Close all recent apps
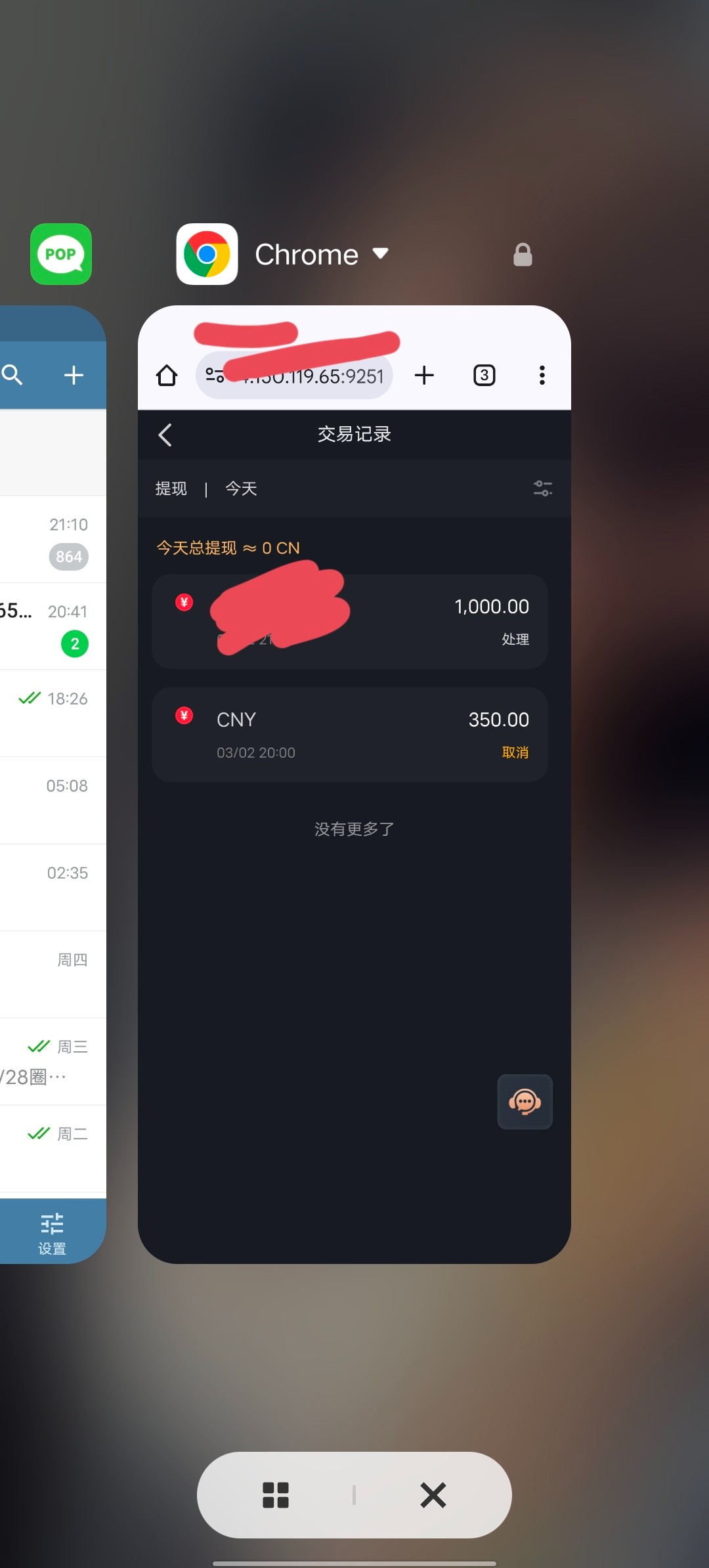709x1568 pixels. [x=433, y=1495]
